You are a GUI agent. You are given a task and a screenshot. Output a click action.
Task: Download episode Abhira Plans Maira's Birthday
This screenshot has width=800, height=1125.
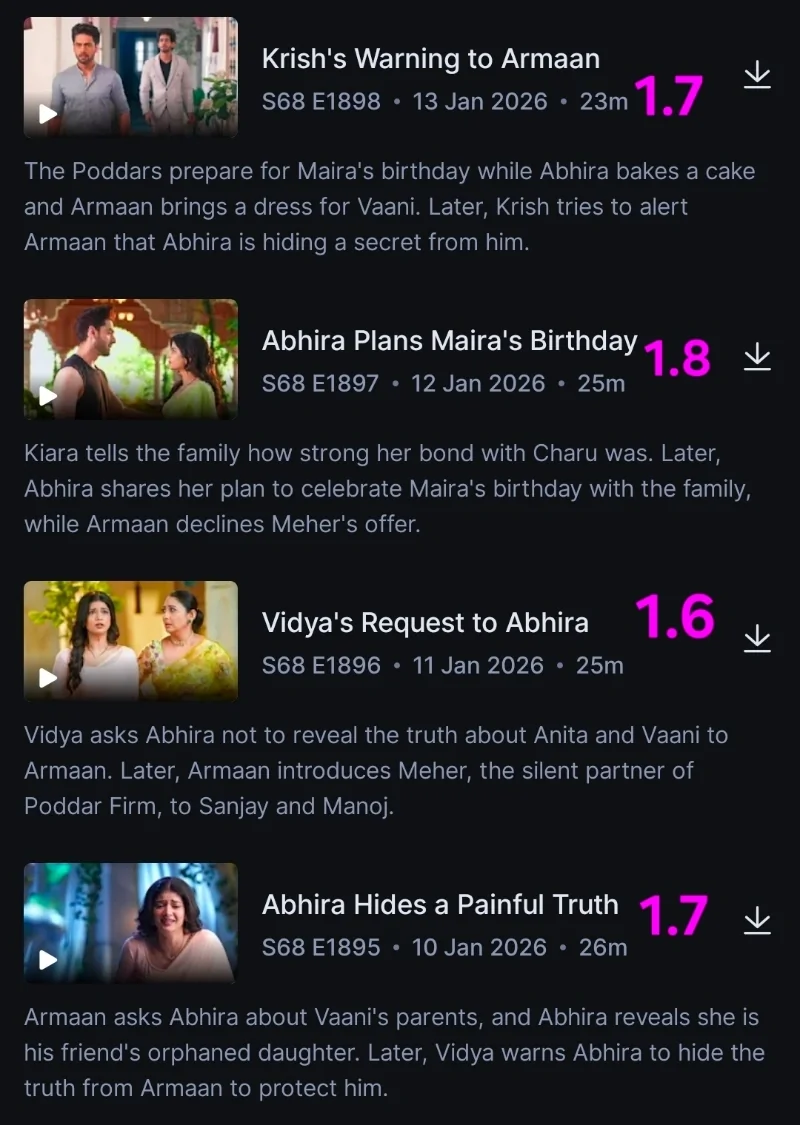[x=758, y=357]
